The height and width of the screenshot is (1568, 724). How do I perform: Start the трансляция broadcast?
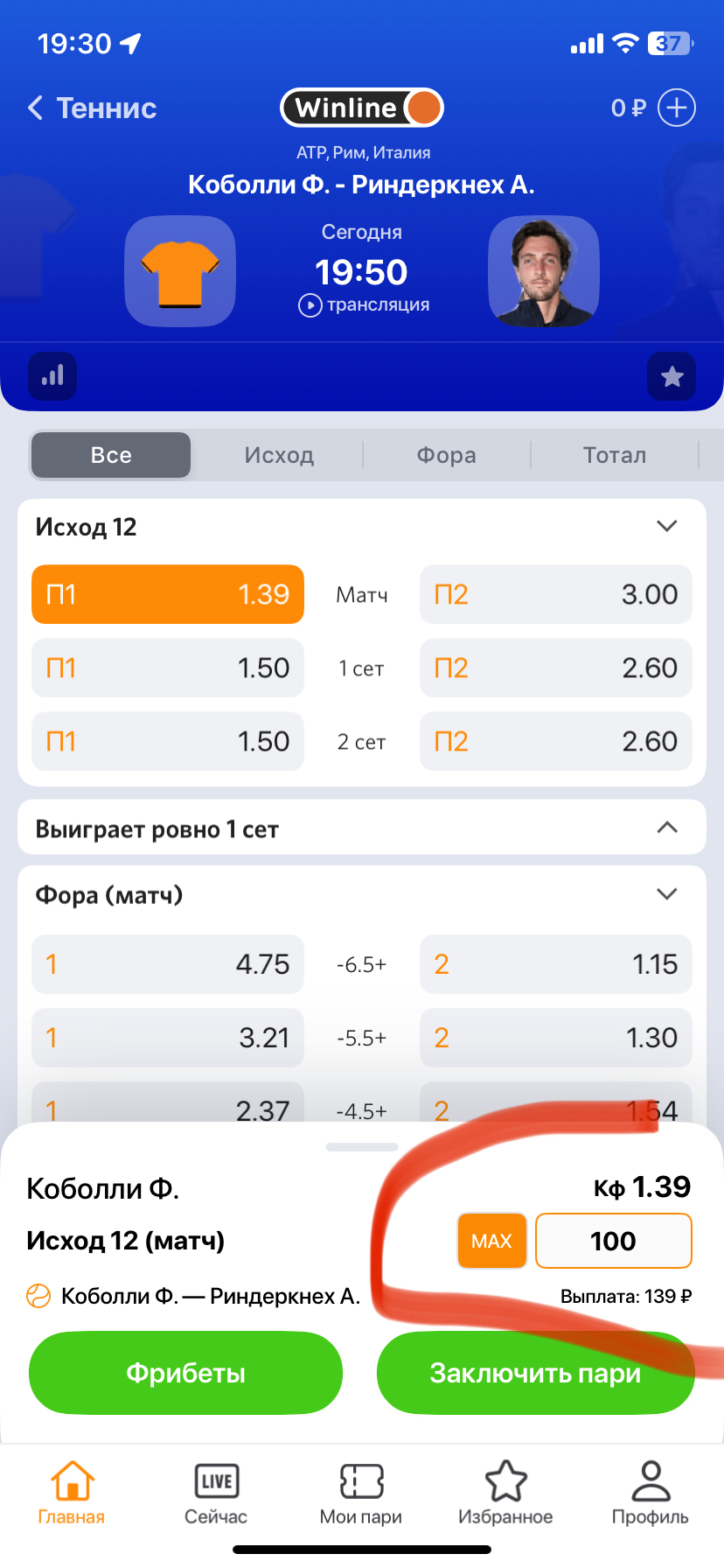click(364, 304)
